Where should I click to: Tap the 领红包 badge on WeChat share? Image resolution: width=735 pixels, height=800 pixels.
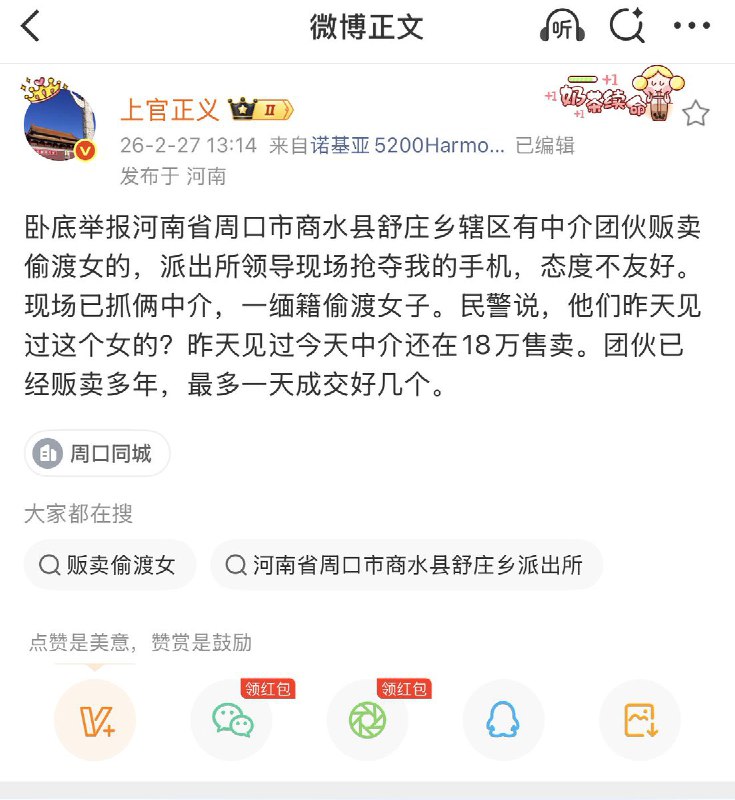[x=264, y=687]
